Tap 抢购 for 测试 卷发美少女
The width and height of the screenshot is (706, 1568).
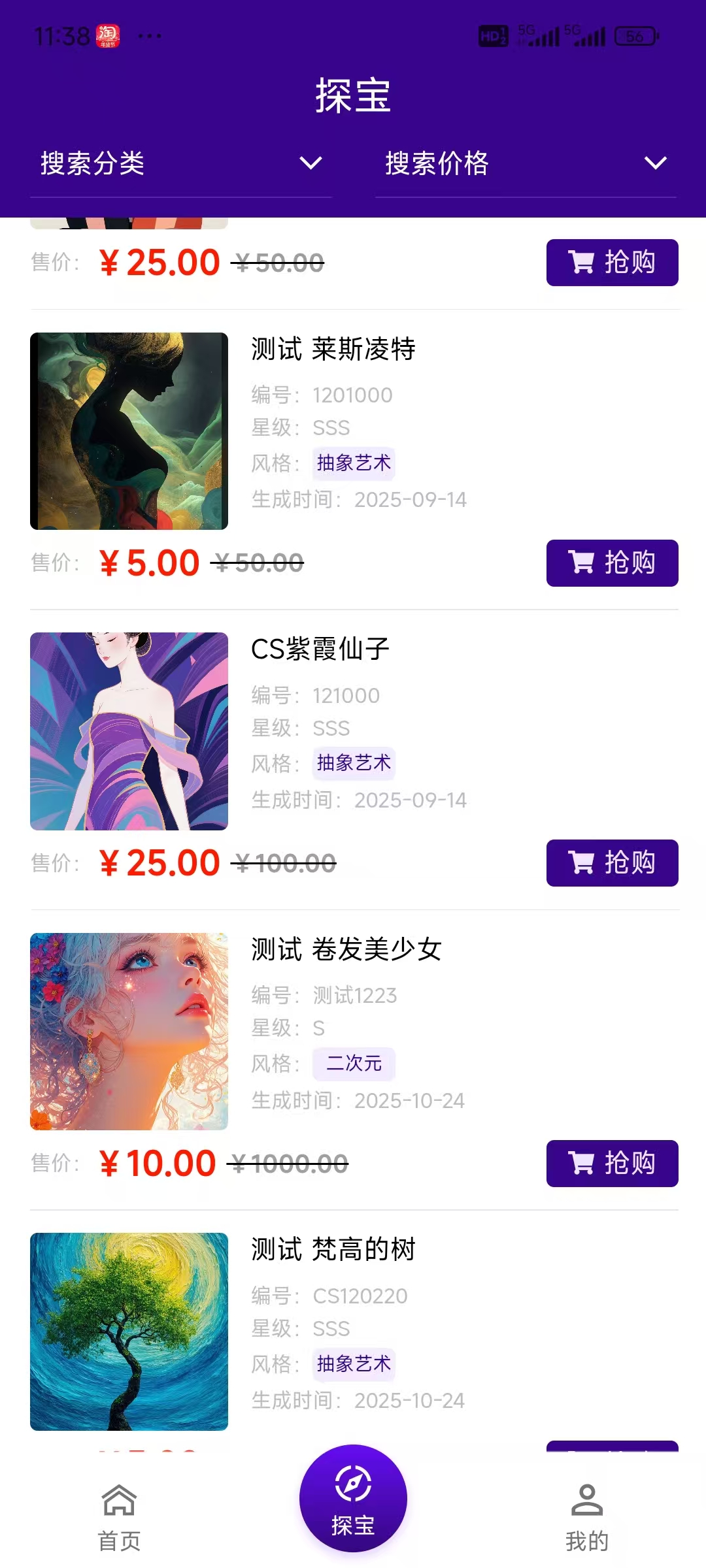click(612, 1164)
